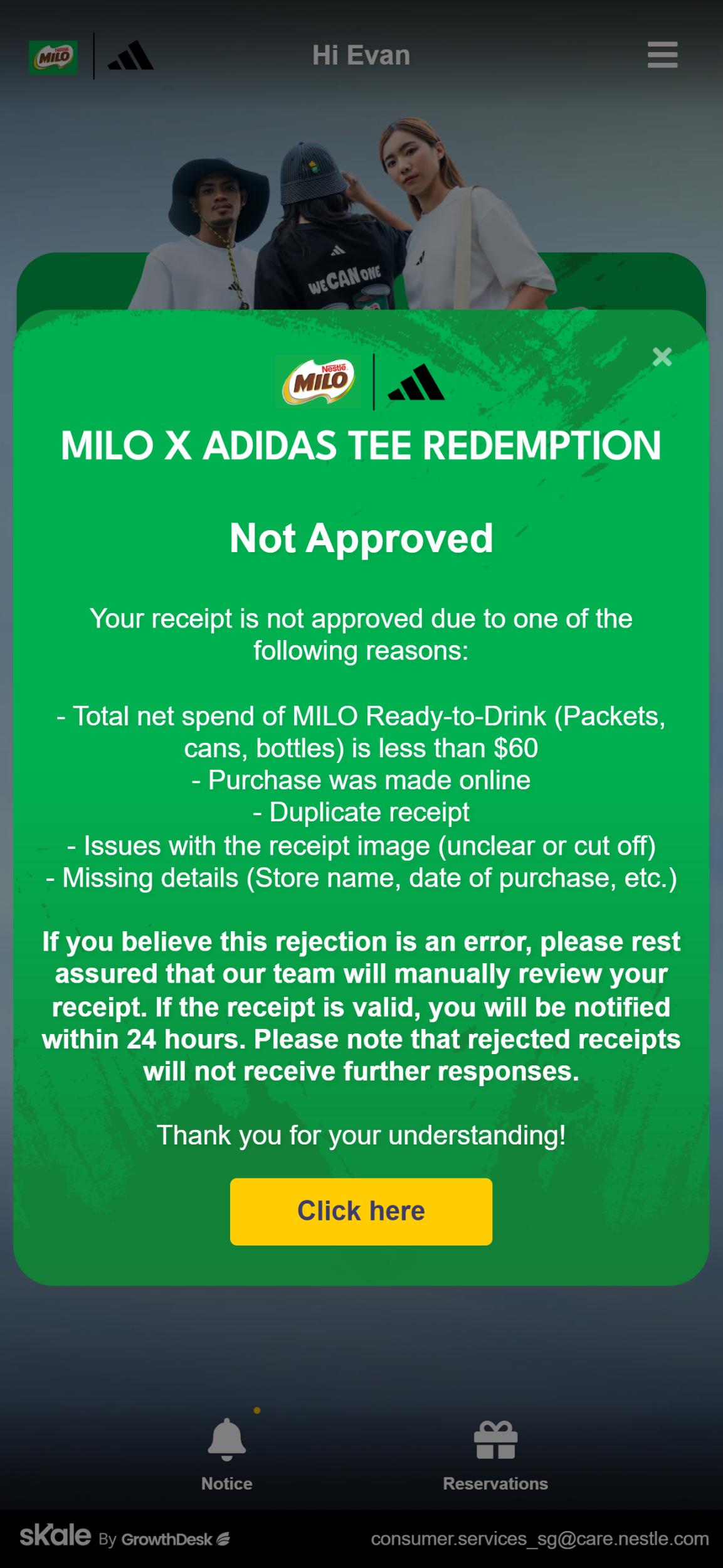Open the hamburger menu
This screenshot has height=1568, width=723.
(662, 55)
